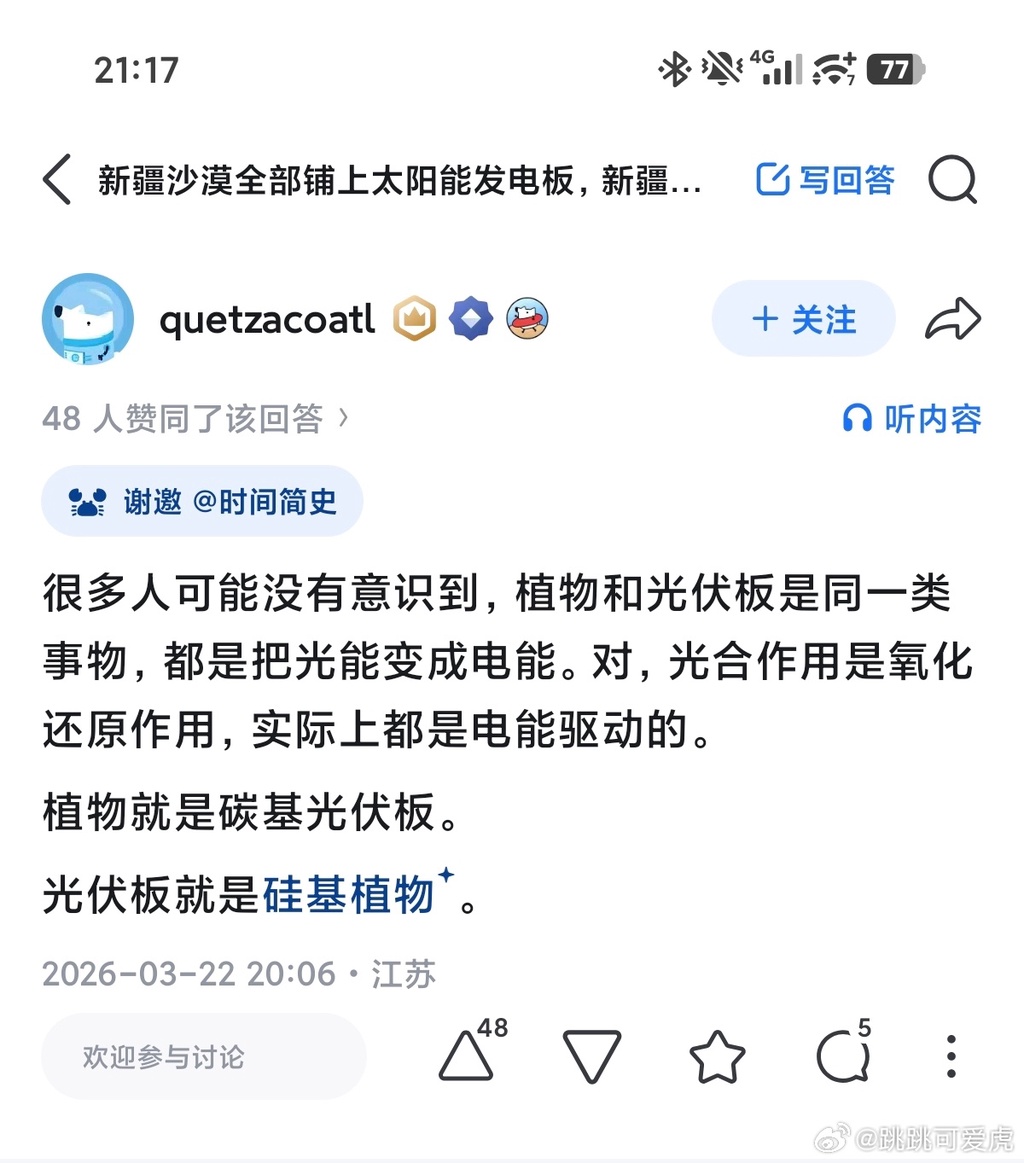
Task: Downvote this answer
Action: pos(592,1057)
